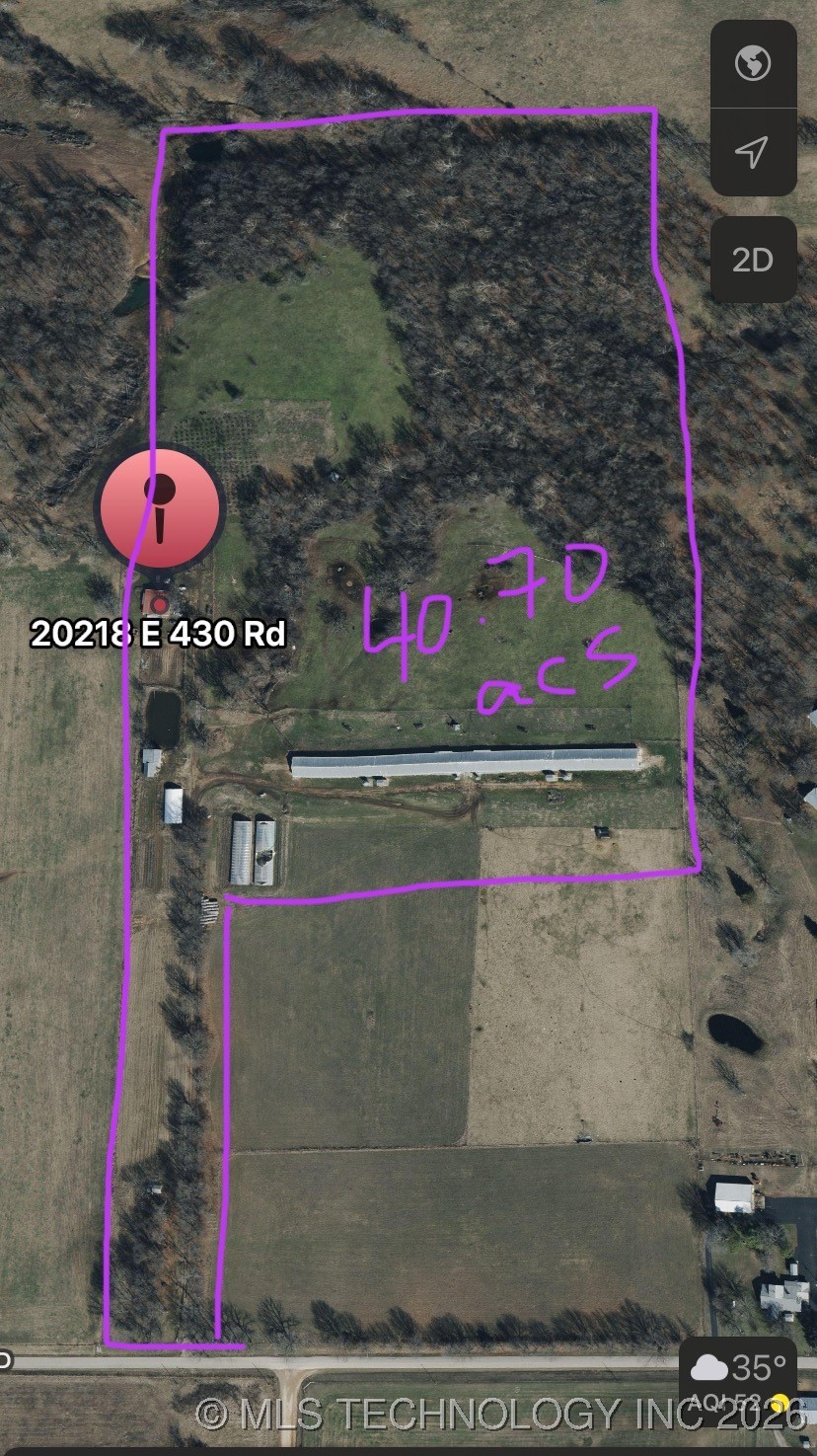This screenshot has width=817, height=1456.
Task: Switch the map to 2D view
Action: coord(753,260)
